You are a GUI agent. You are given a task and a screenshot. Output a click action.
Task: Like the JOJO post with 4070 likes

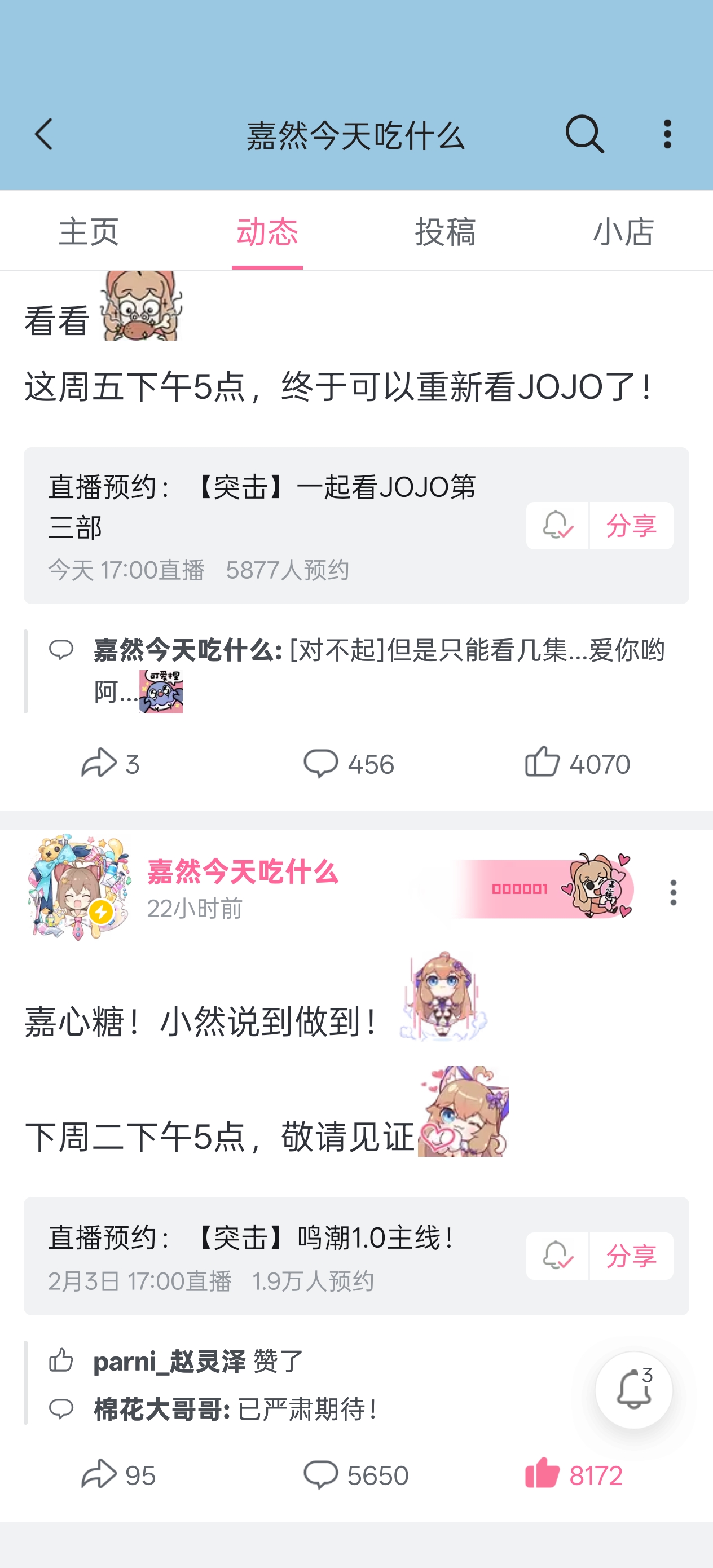tap(576, 763)
